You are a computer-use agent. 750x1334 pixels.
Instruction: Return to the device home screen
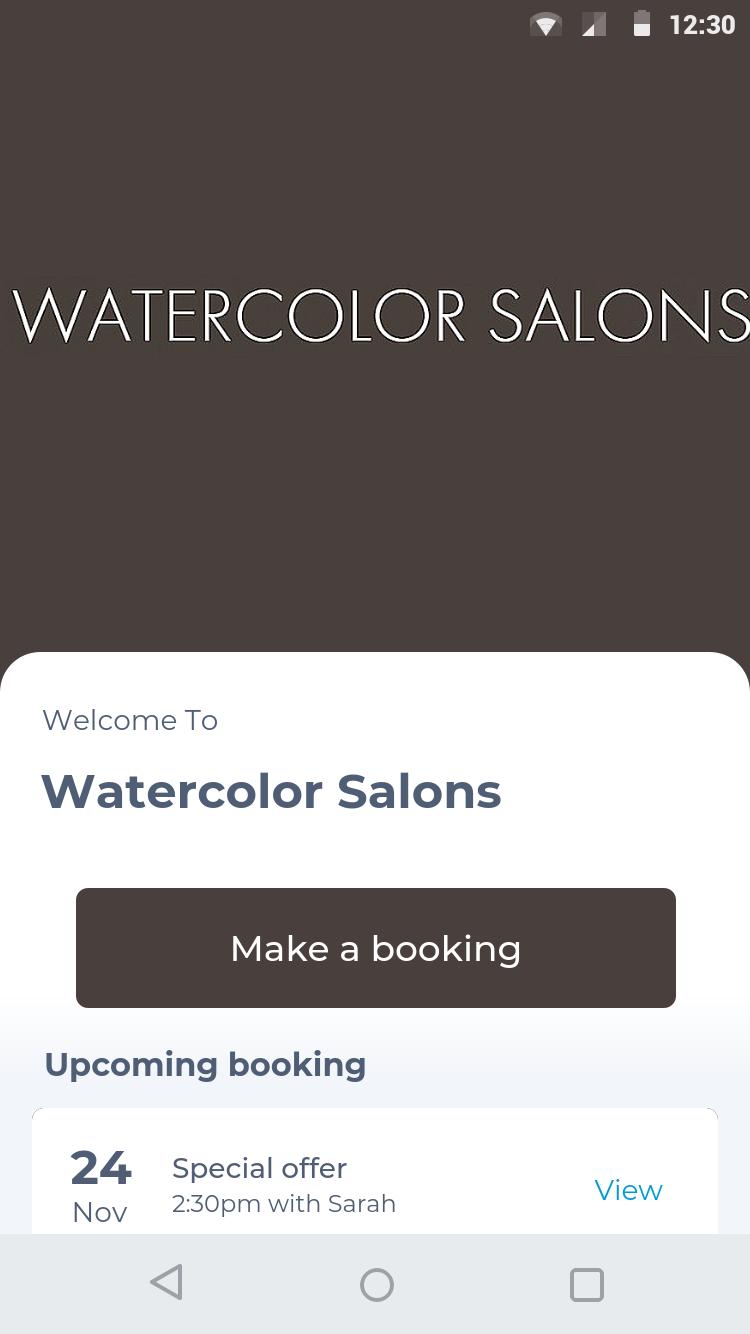click(377, 1284)
